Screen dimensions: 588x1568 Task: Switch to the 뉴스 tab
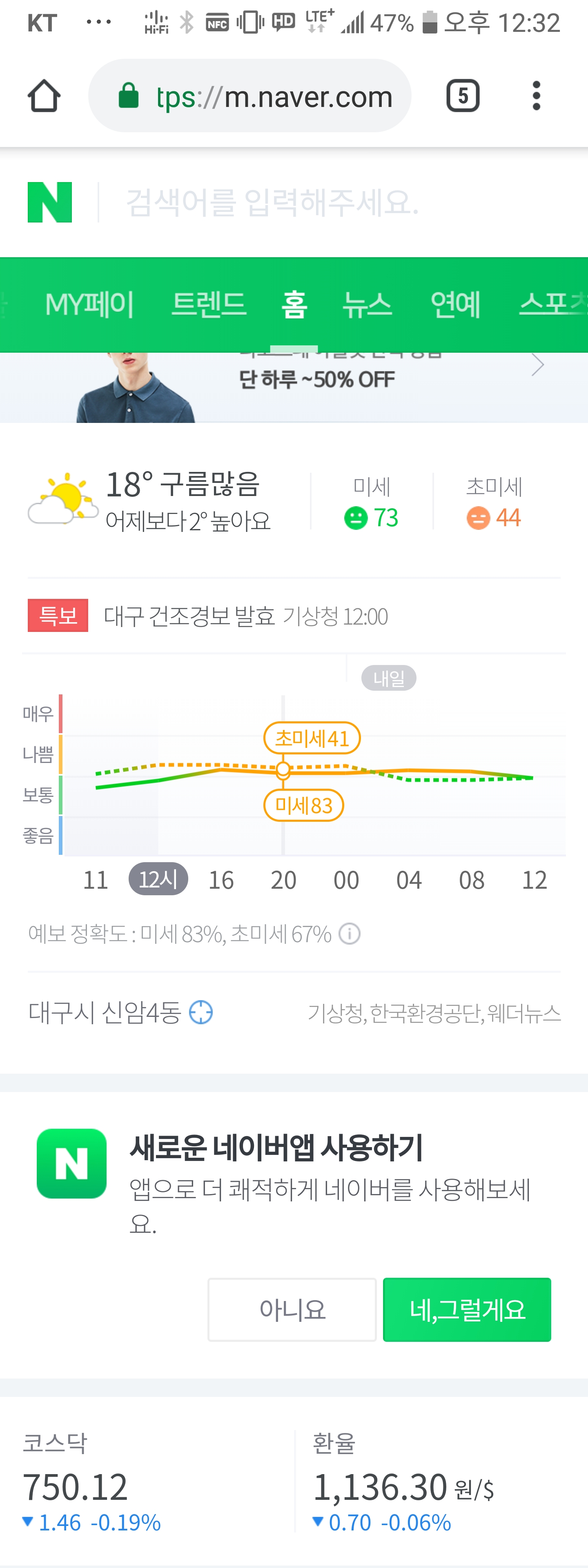point(367,304)
